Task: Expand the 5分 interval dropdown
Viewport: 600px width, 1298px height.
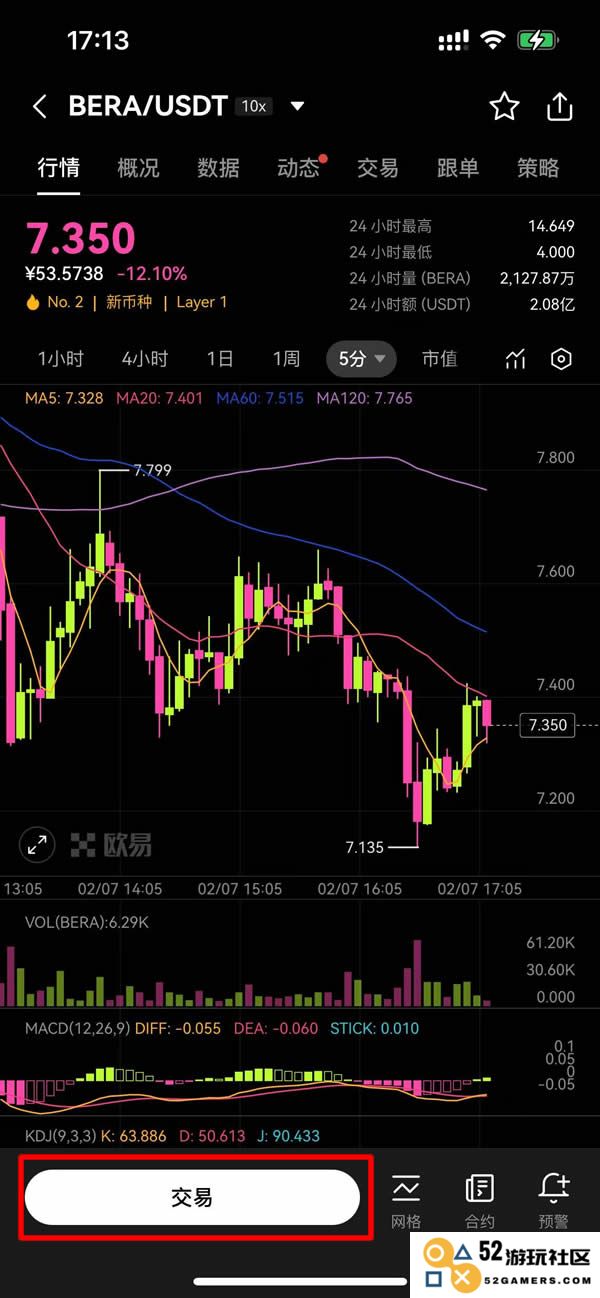Action: point(361,359)
